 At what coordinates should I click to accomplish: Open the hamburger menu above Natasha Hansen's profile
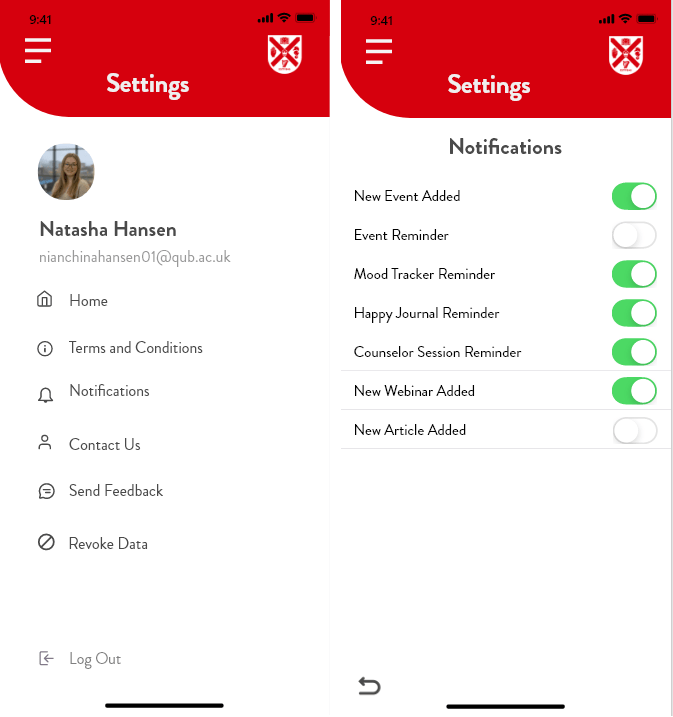pos(38,50)
